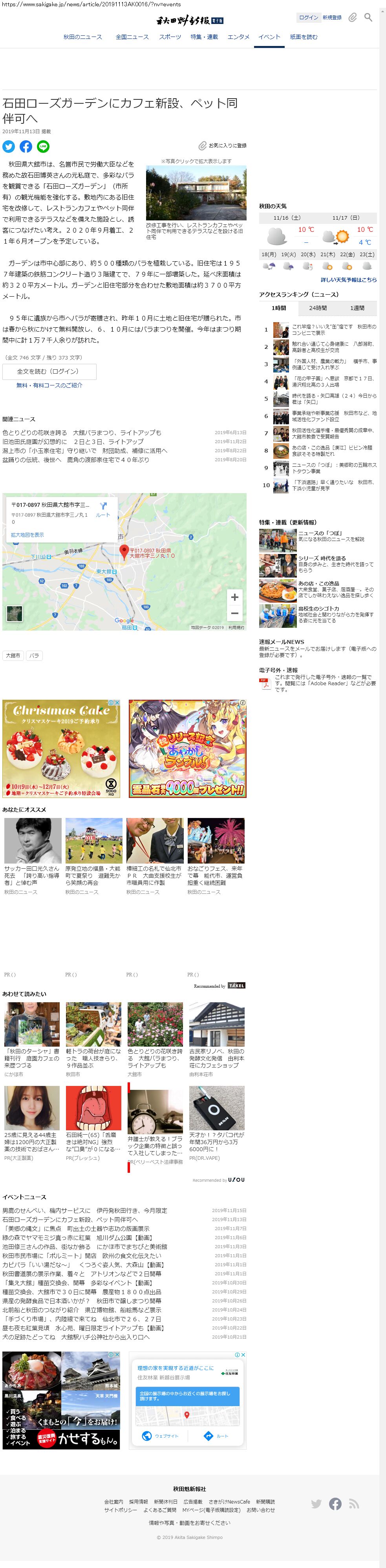Select the バラ tag chip
Image resolution: width=386 pixels, height=1568 pixels.
point(34,656)
